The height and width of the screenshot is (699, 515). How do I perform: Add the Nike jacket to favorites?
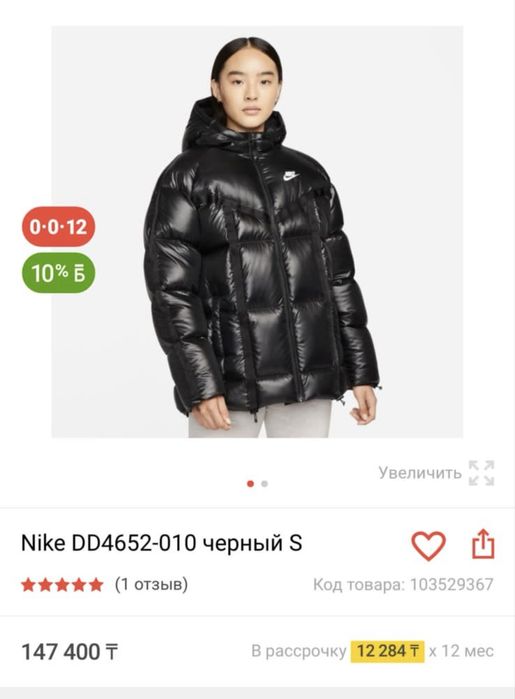428,545
